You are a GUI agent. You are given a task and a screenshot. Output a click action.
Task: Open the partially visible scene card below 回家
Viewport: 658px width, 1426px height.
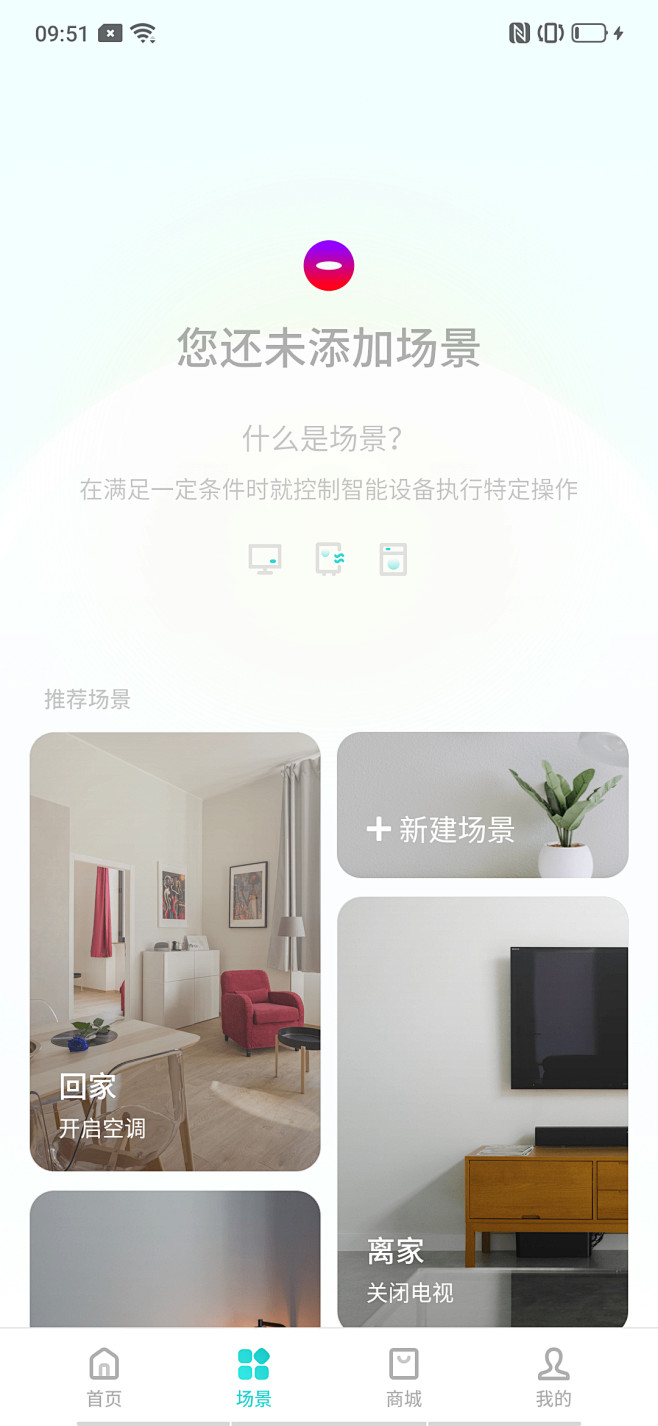tap(175, 1258)
